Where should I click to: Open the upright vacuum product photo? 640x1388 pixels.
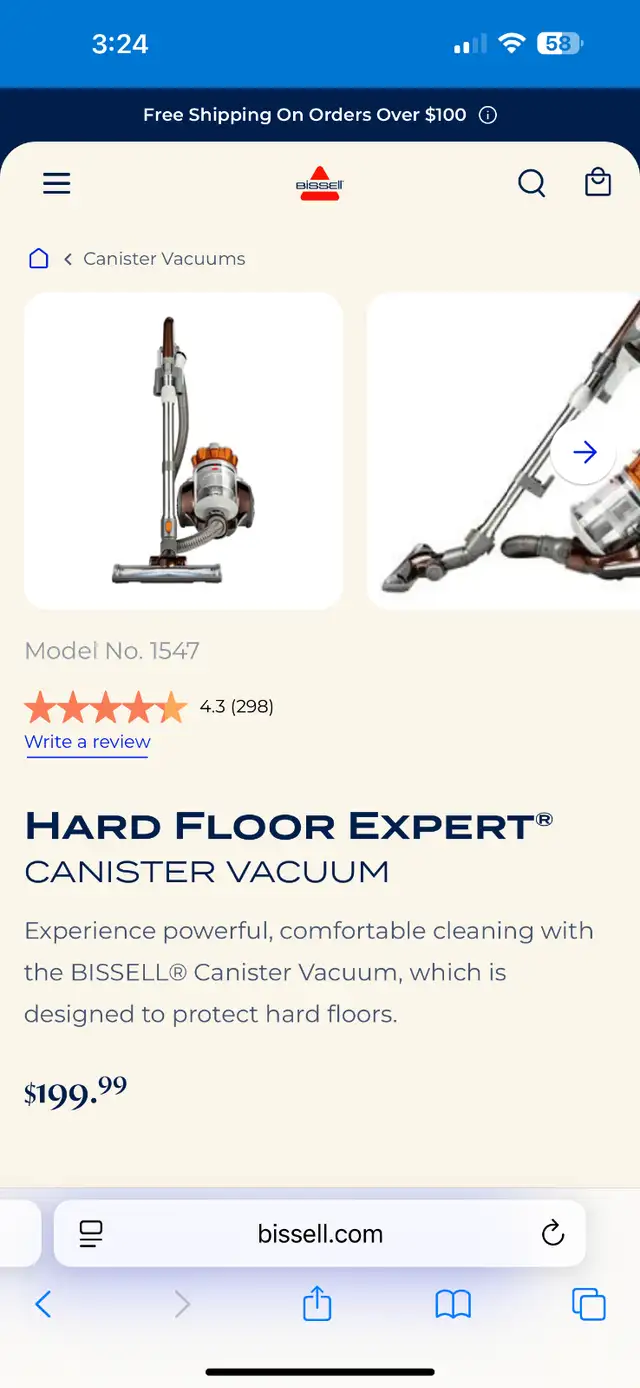184,451
